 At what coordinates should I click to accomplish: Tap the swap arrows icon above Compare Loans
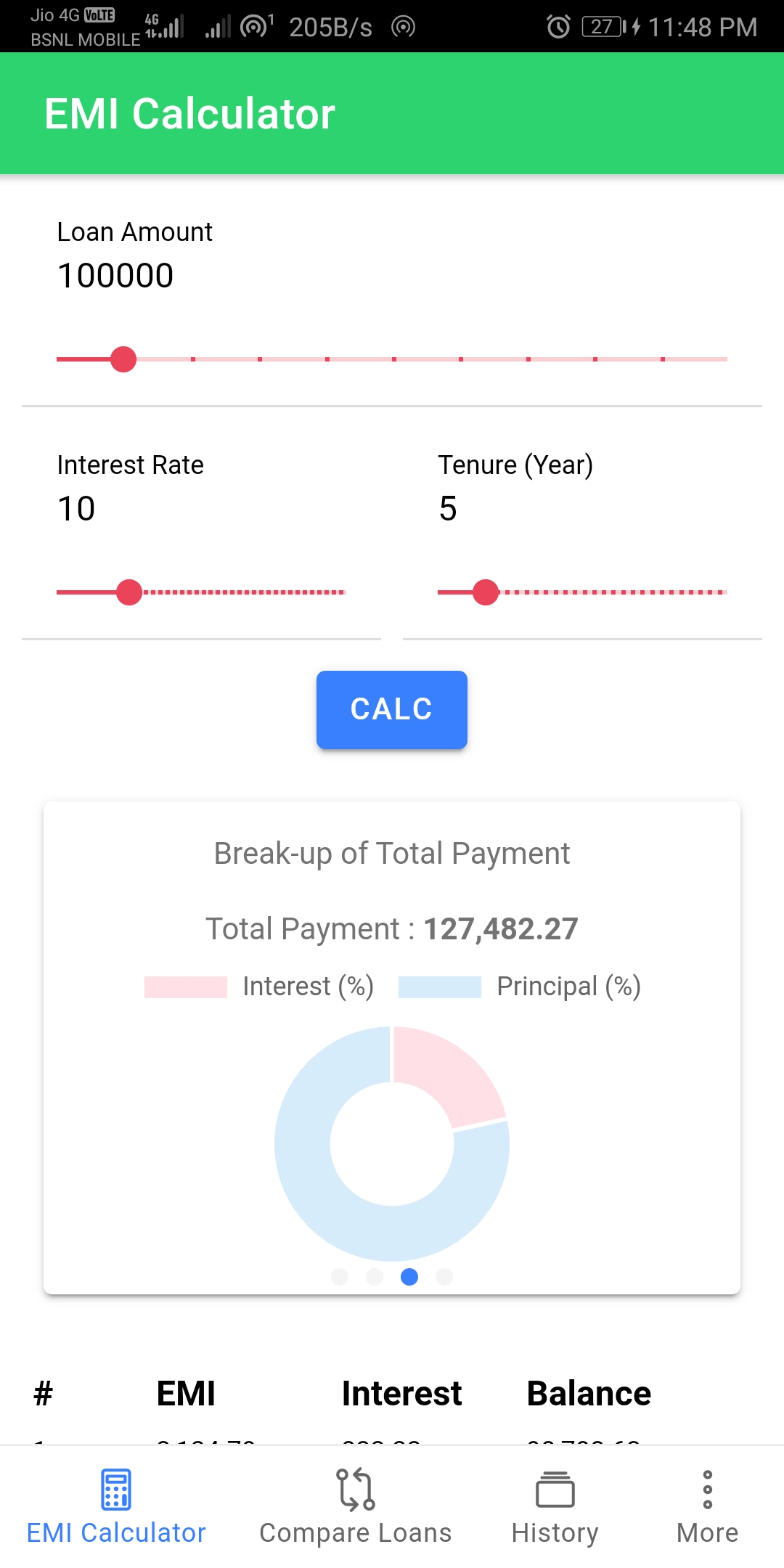(355, 1487)
